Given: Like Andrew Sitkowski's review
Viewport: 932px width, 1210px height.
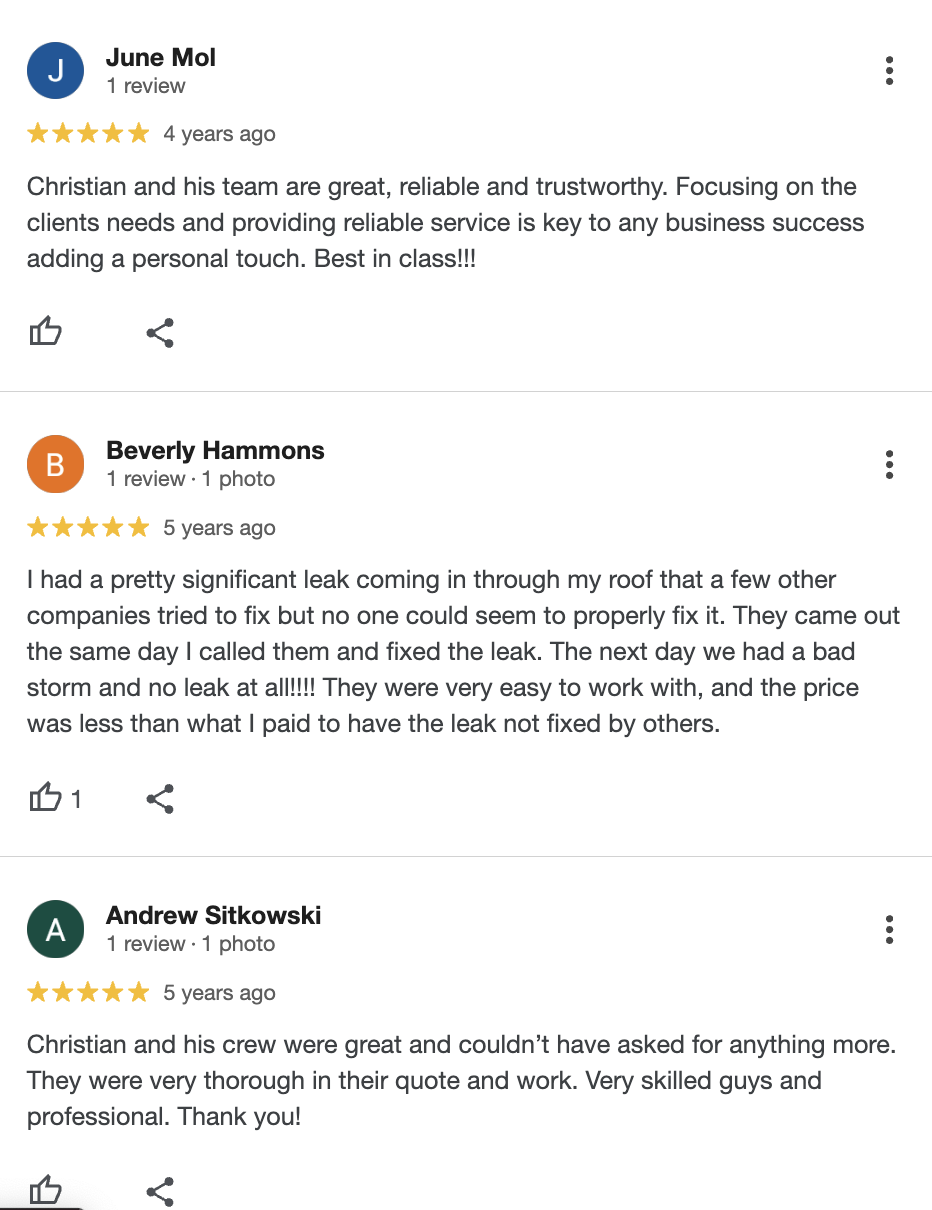Looking at the screenshot, I should 46,1190.
